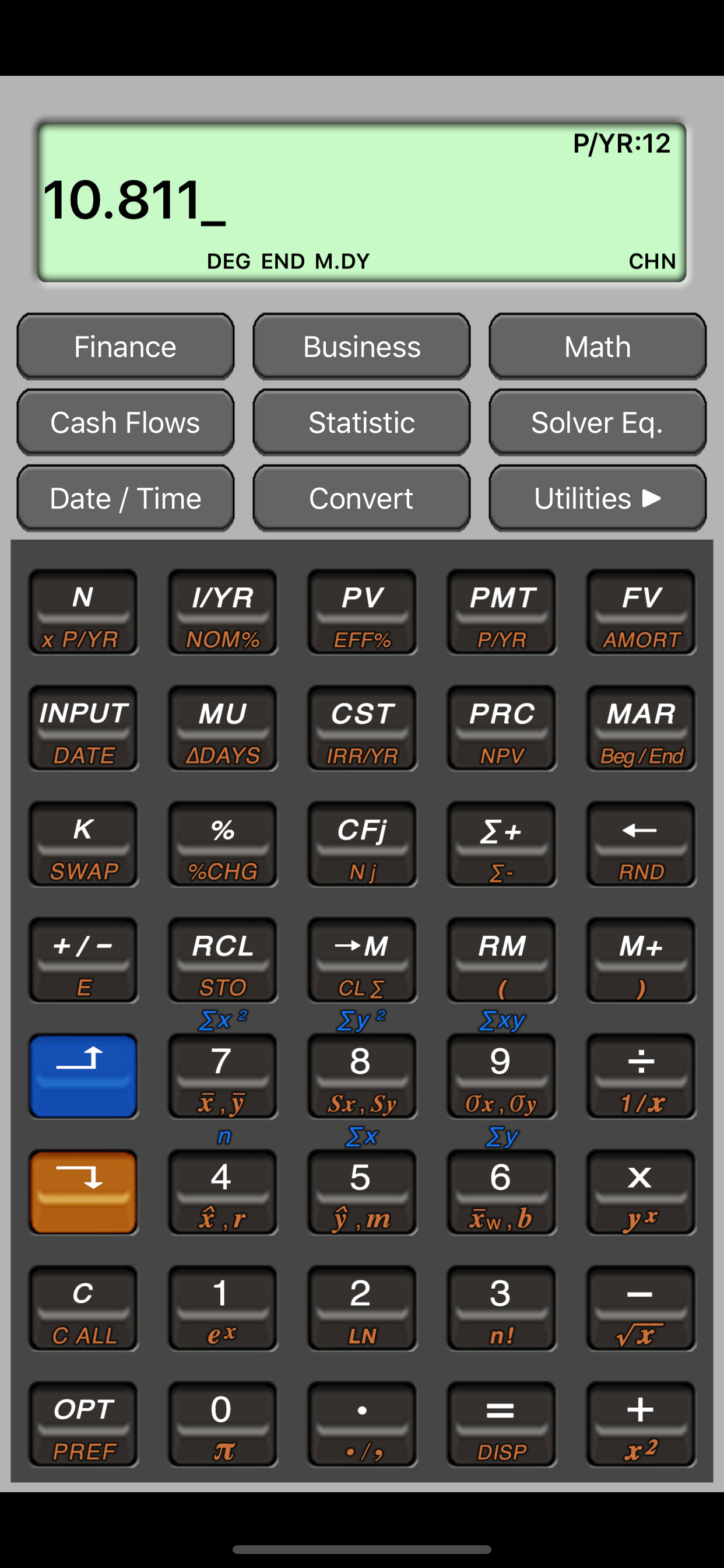Activate the blue shift key

point(83,1076)
